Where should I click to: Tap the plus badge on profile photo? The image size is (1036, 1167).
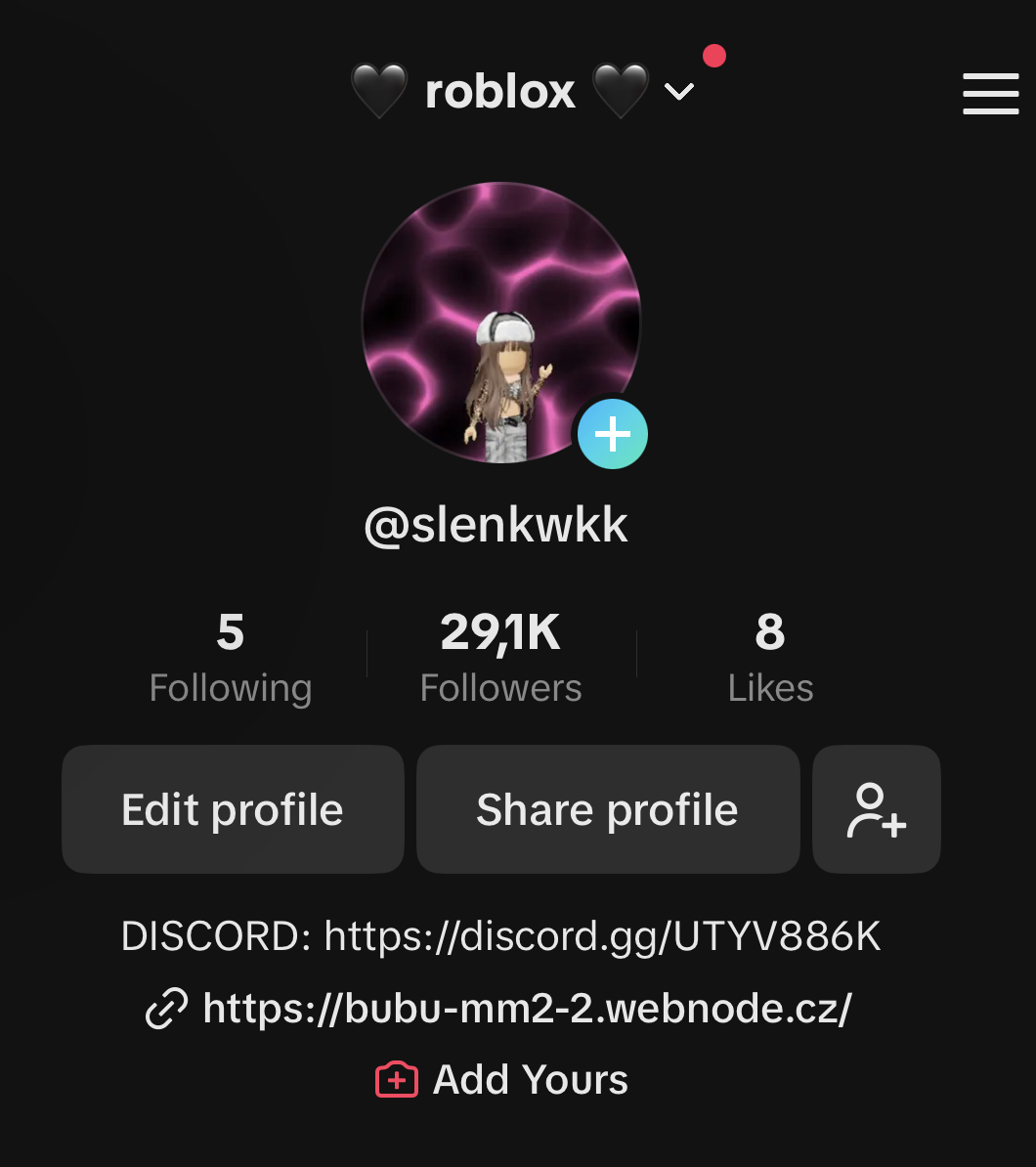(613, 434)
